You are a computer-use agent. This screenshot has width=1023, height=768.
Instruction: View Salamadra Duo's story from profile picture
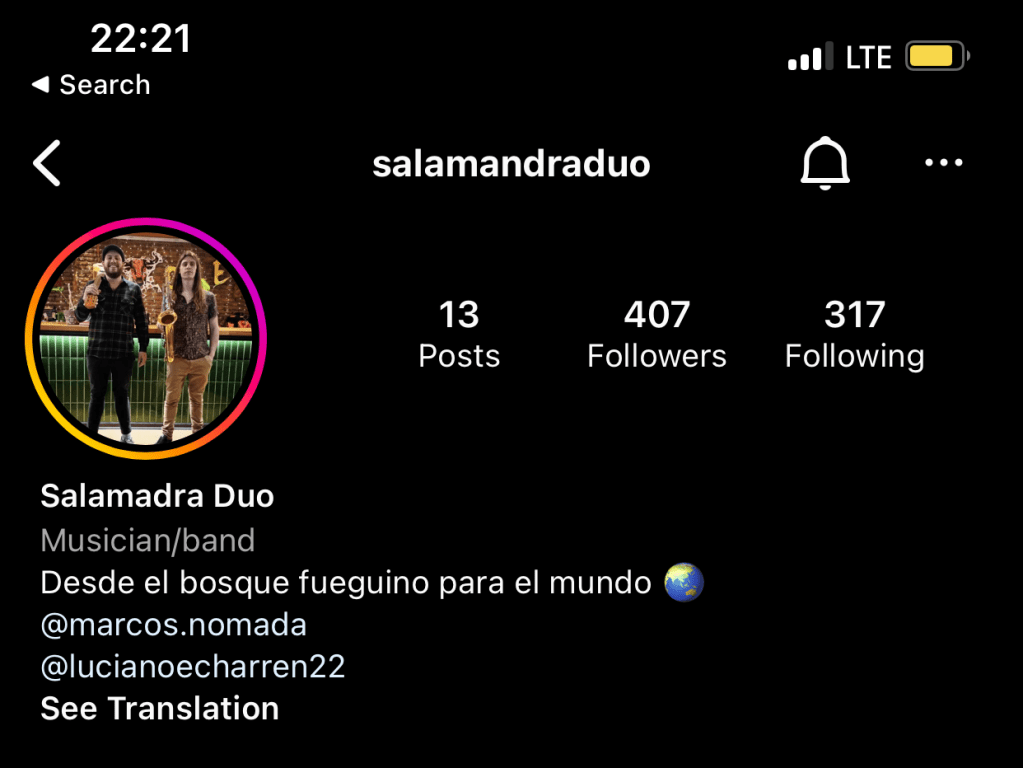146,339
